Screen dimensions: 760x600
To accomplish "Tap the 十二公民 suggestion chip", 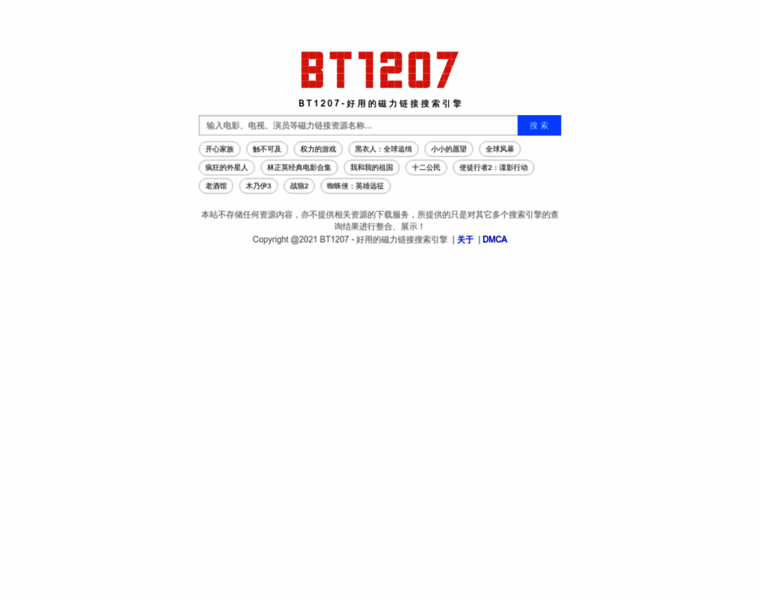I will (426, 168).
